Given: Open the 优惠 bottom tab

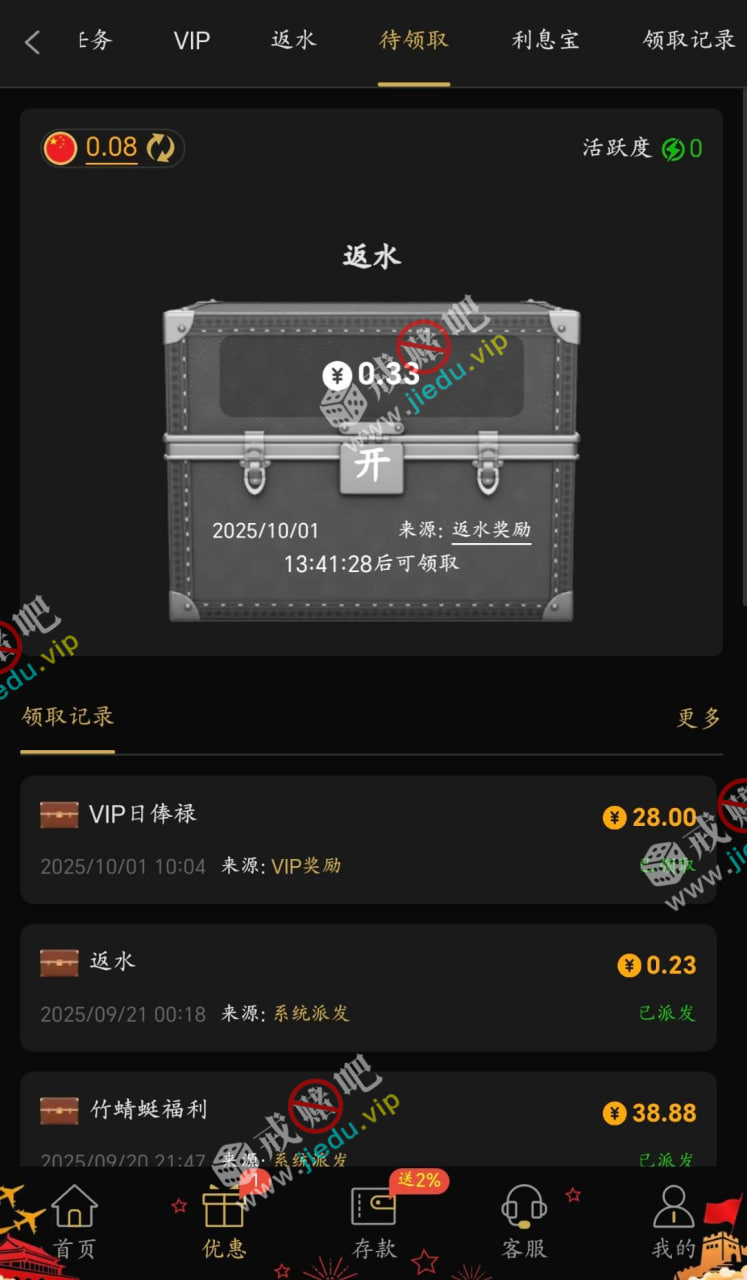Looking at the screenshot, I should coord(224,1221).
